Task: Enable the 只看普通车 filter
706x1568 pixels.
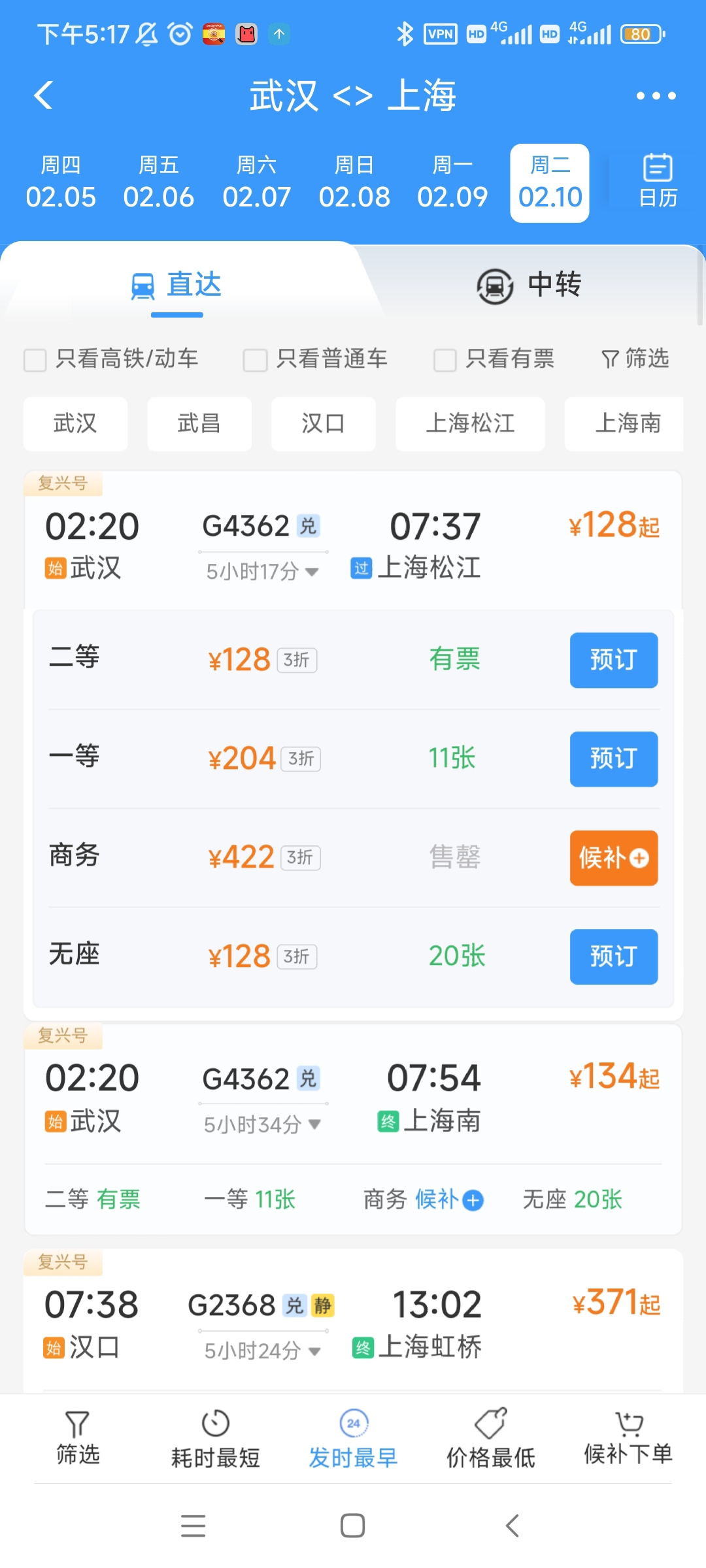Action: (255, 360)
